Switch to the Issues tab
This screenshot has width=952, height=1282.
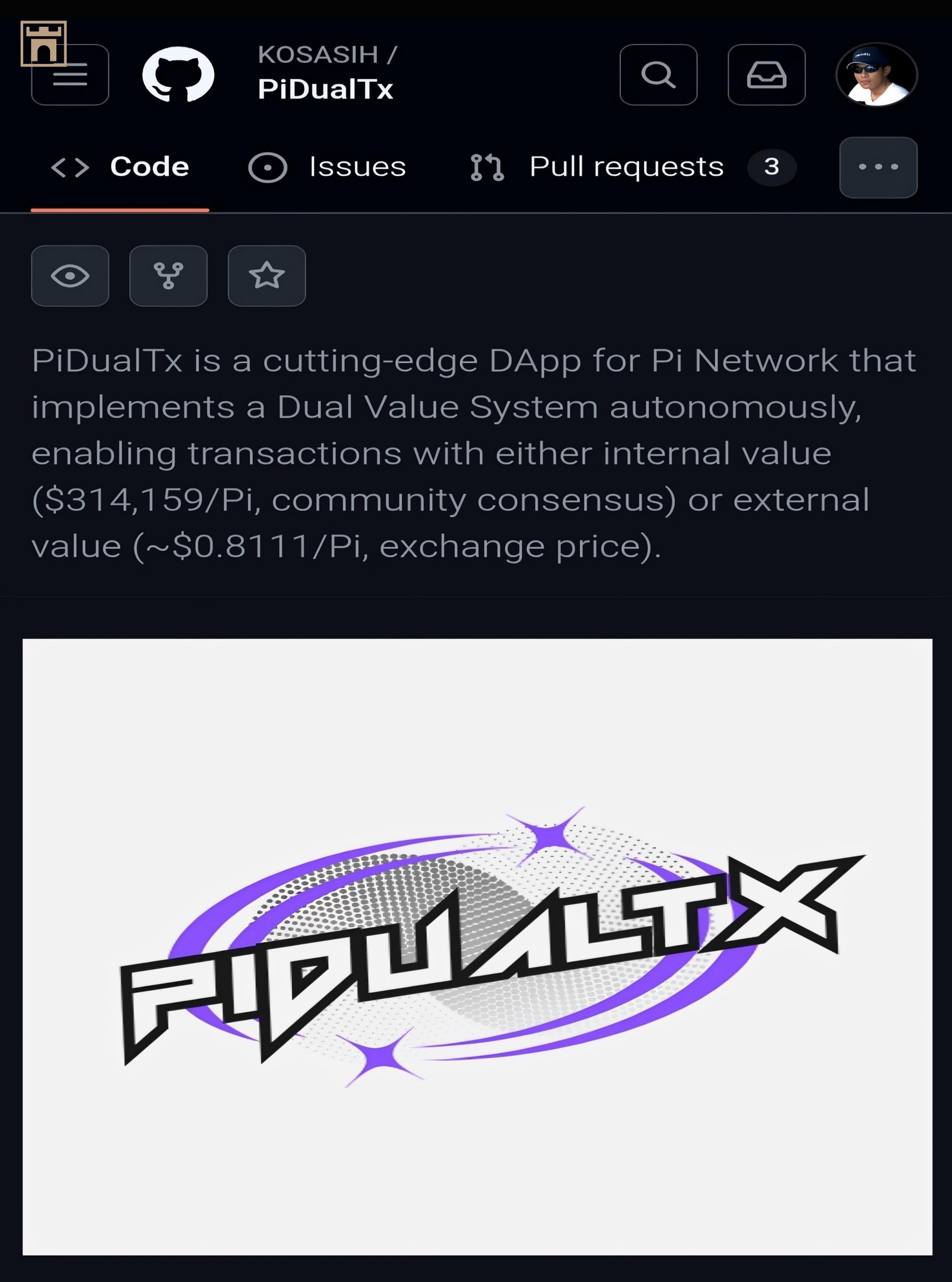(327, 167)
